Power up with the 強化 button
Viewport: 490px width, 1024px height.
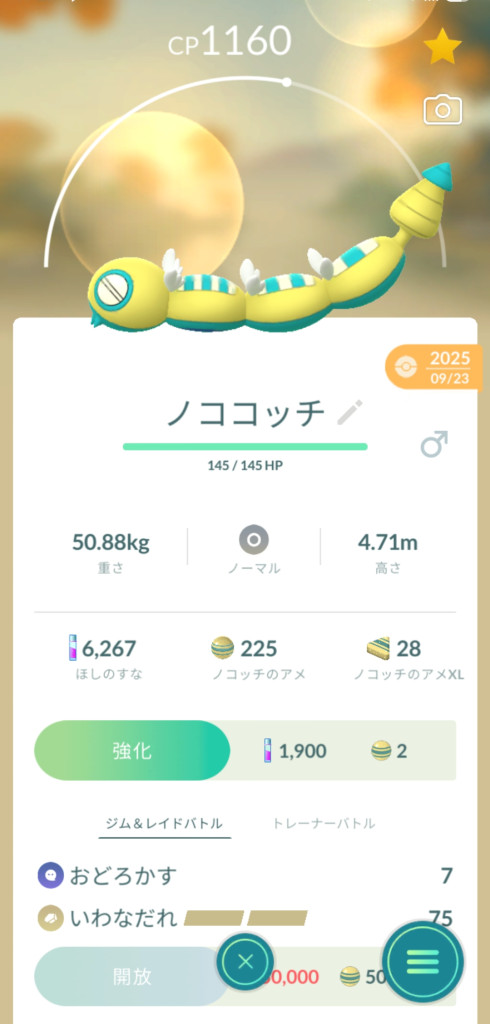point(132,750)
